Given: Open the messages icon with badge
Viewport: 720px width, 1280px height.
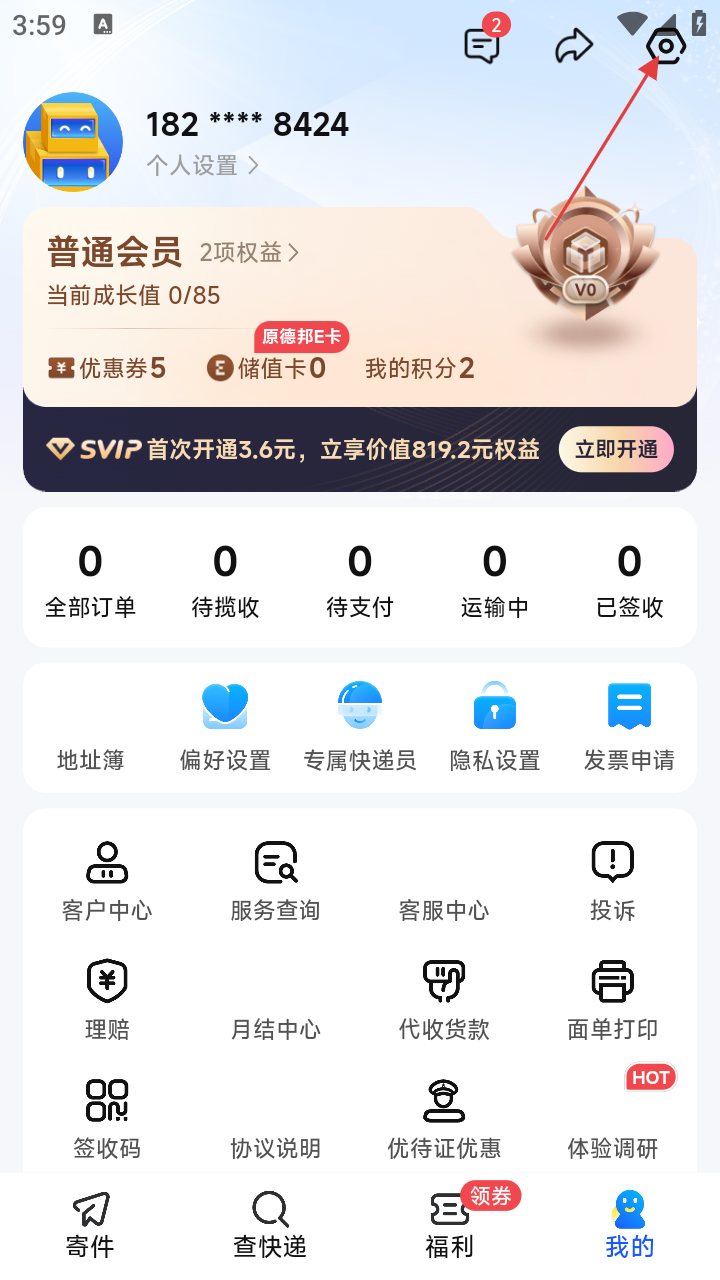Looking at the screenshot, I should point(482,46).
